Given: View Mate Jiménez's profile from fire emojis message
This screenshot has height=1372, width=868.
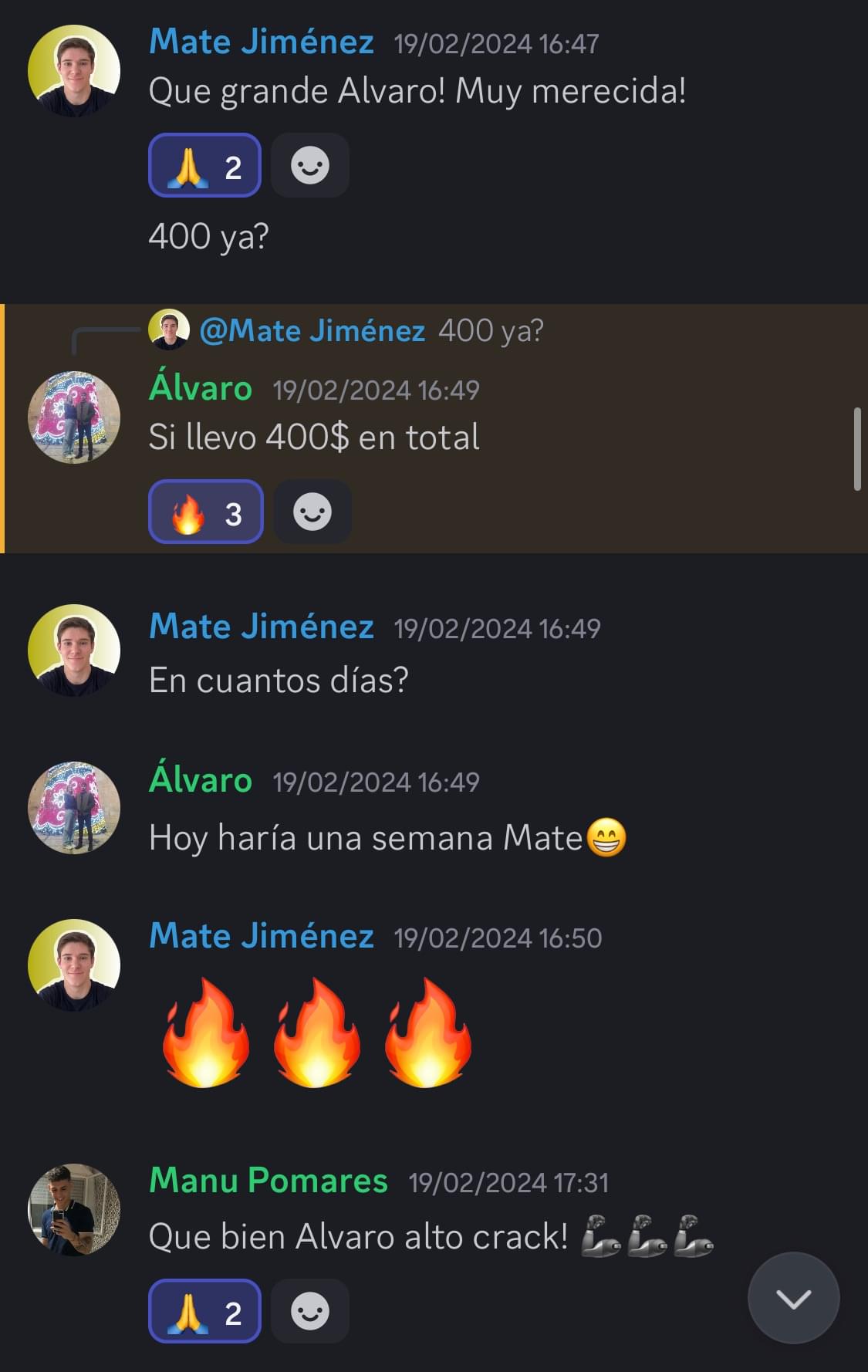Looking at the screenshot, I should pos(74,965).
